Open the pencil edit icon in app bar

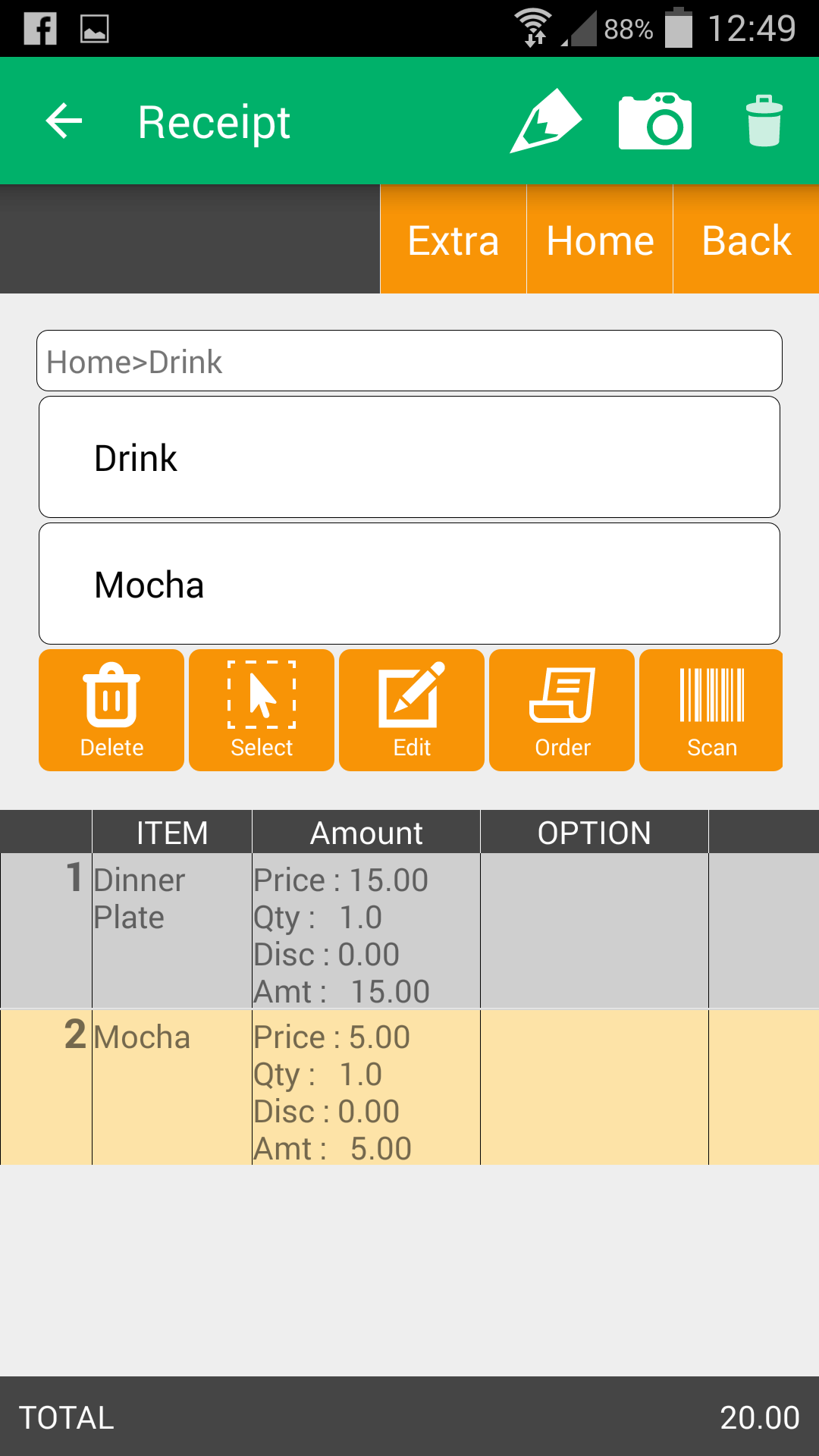tap(546, 121)
